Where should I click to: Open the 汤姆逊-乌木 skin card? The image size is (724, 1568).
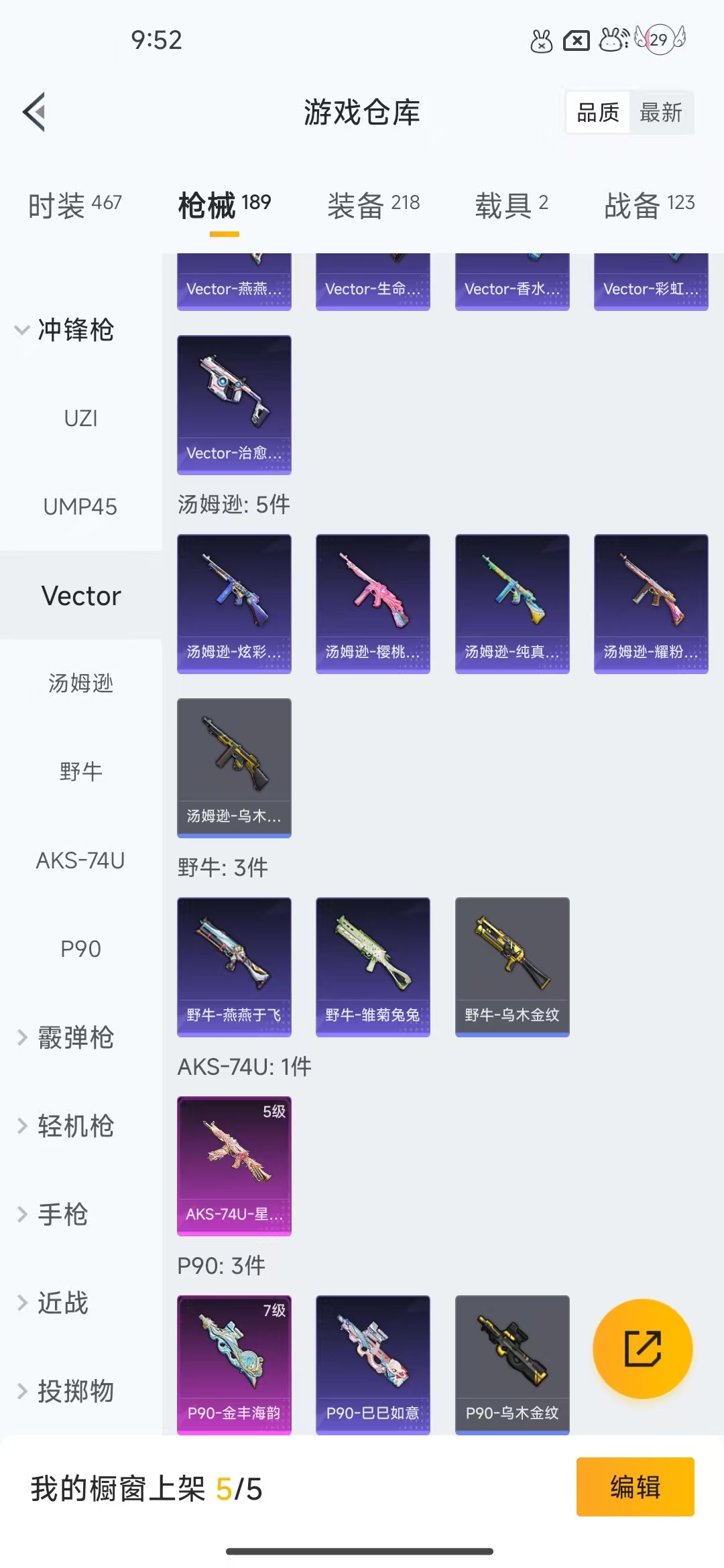coord(234,768)
